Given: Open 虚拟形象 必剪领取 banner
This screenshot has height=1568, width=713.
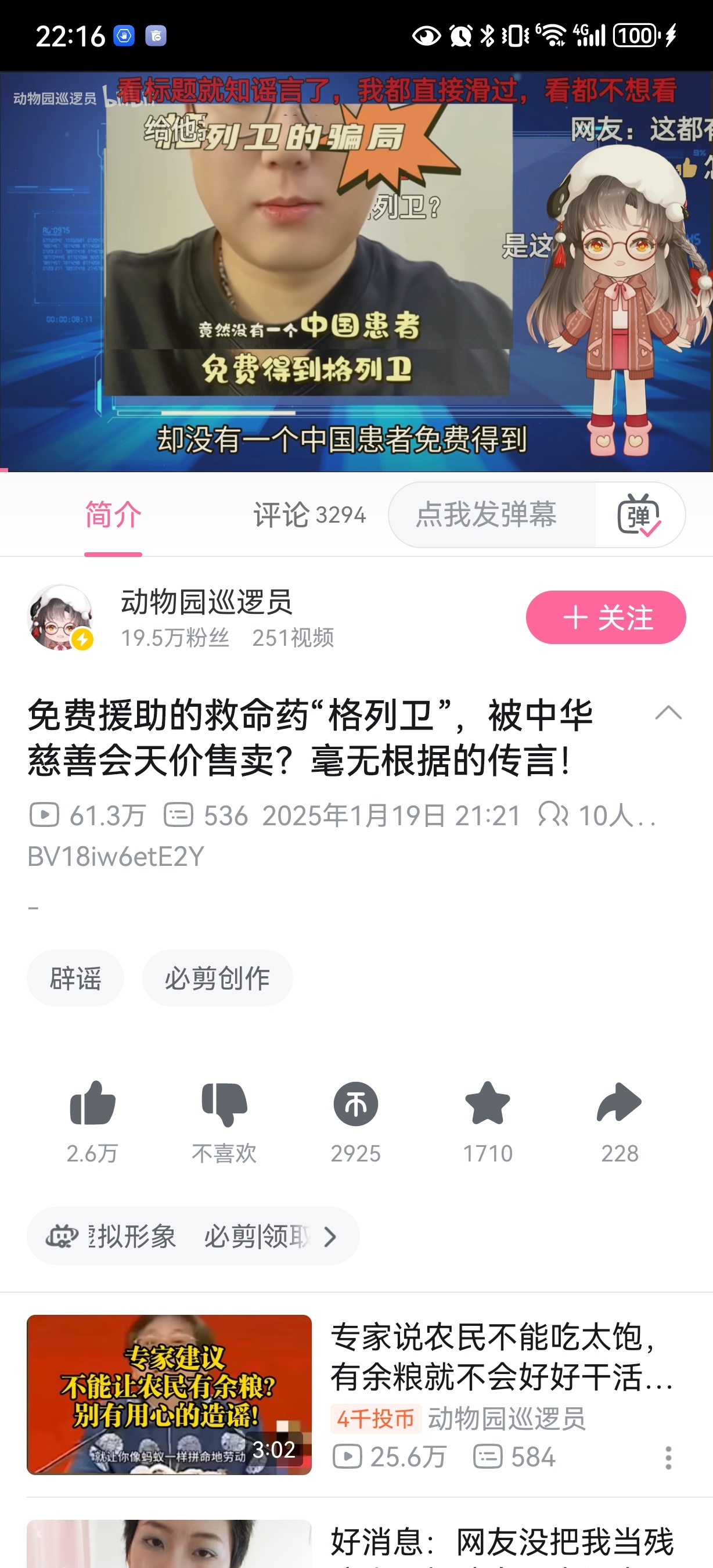Looking at the screenshot, I should [x=193, y=1236].
